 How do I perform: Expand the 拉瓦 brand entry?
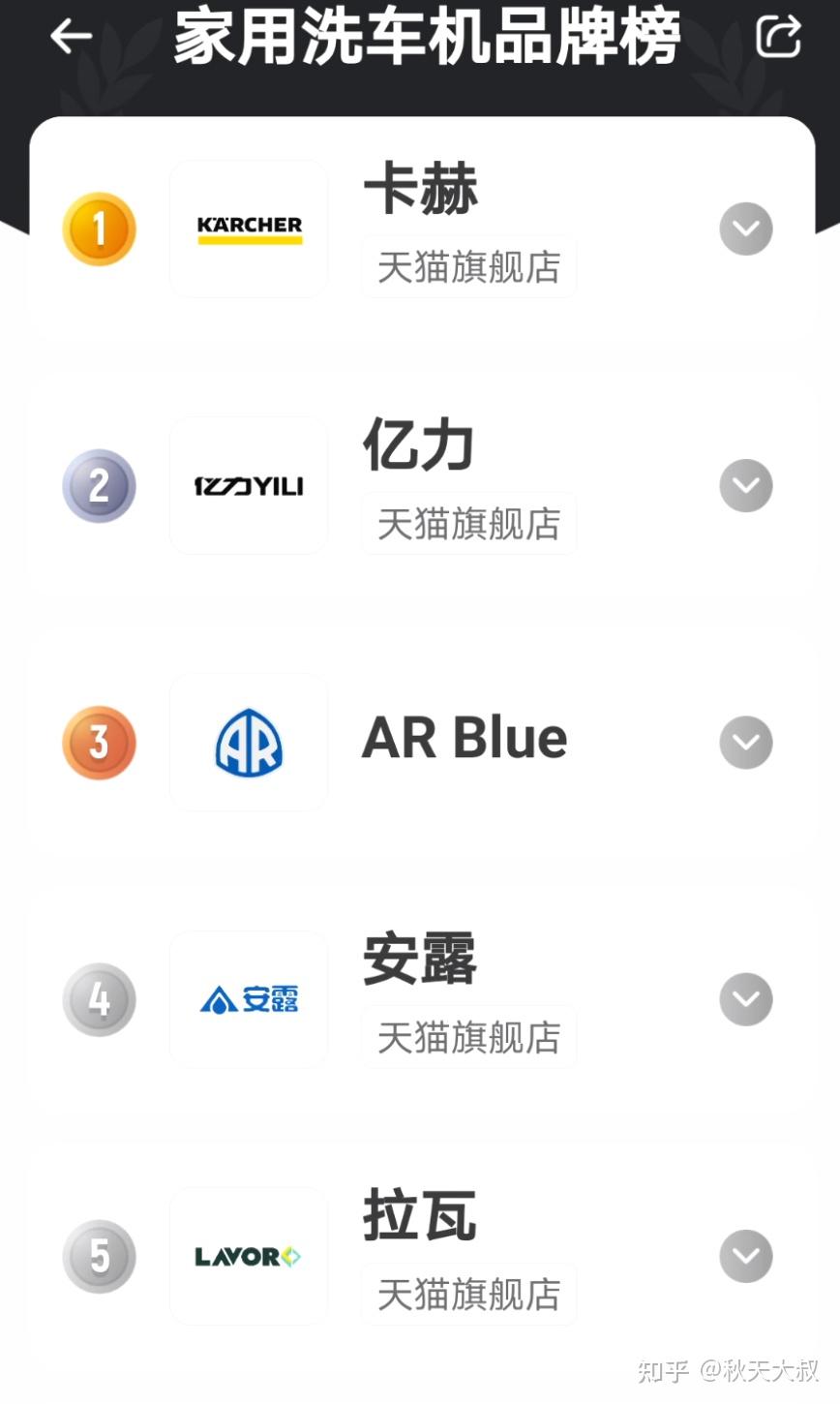745,1256
